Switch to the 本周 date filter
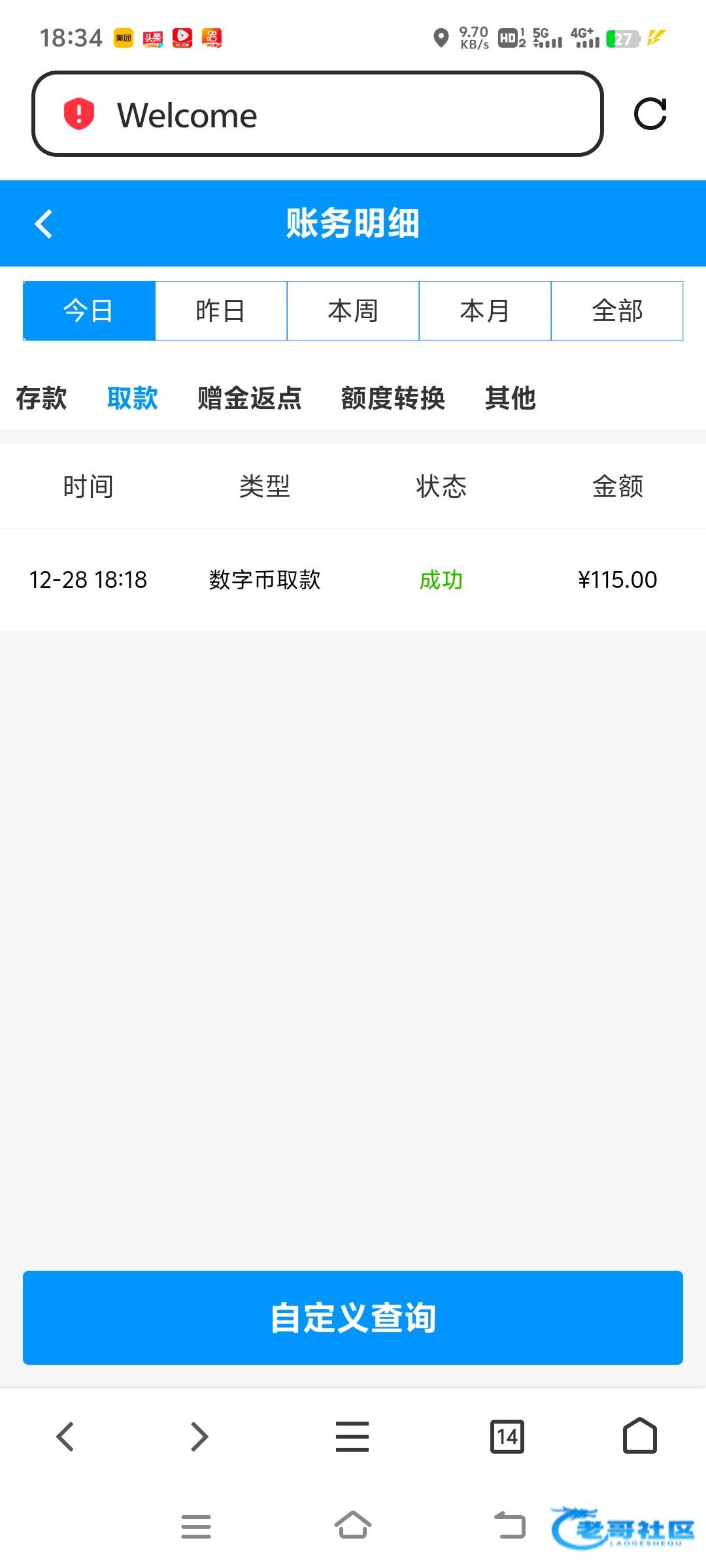This screenshot has width=706, height=1568. click(353, 311)
